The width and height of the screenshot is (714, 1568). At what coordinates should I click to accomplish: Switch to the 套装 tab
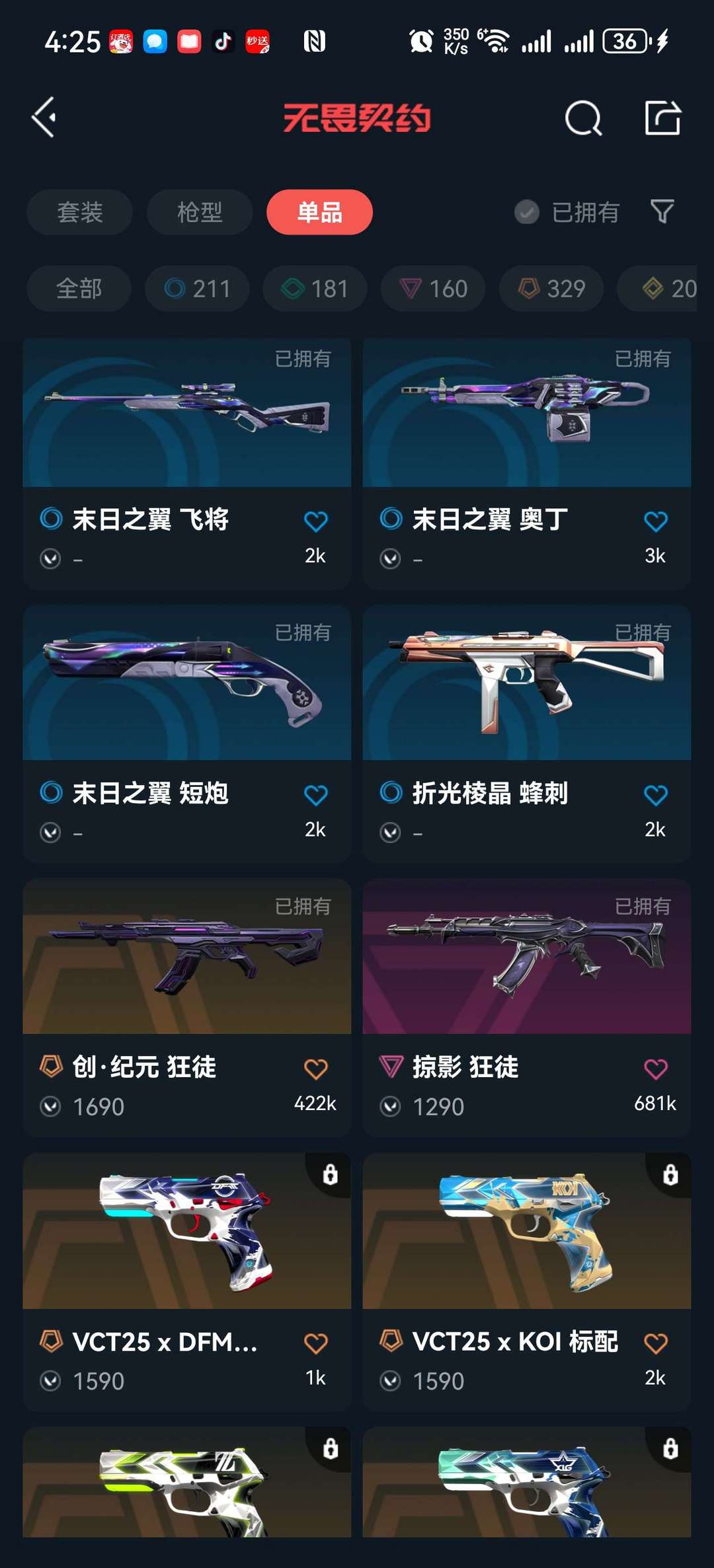click(x=79, y=212)
